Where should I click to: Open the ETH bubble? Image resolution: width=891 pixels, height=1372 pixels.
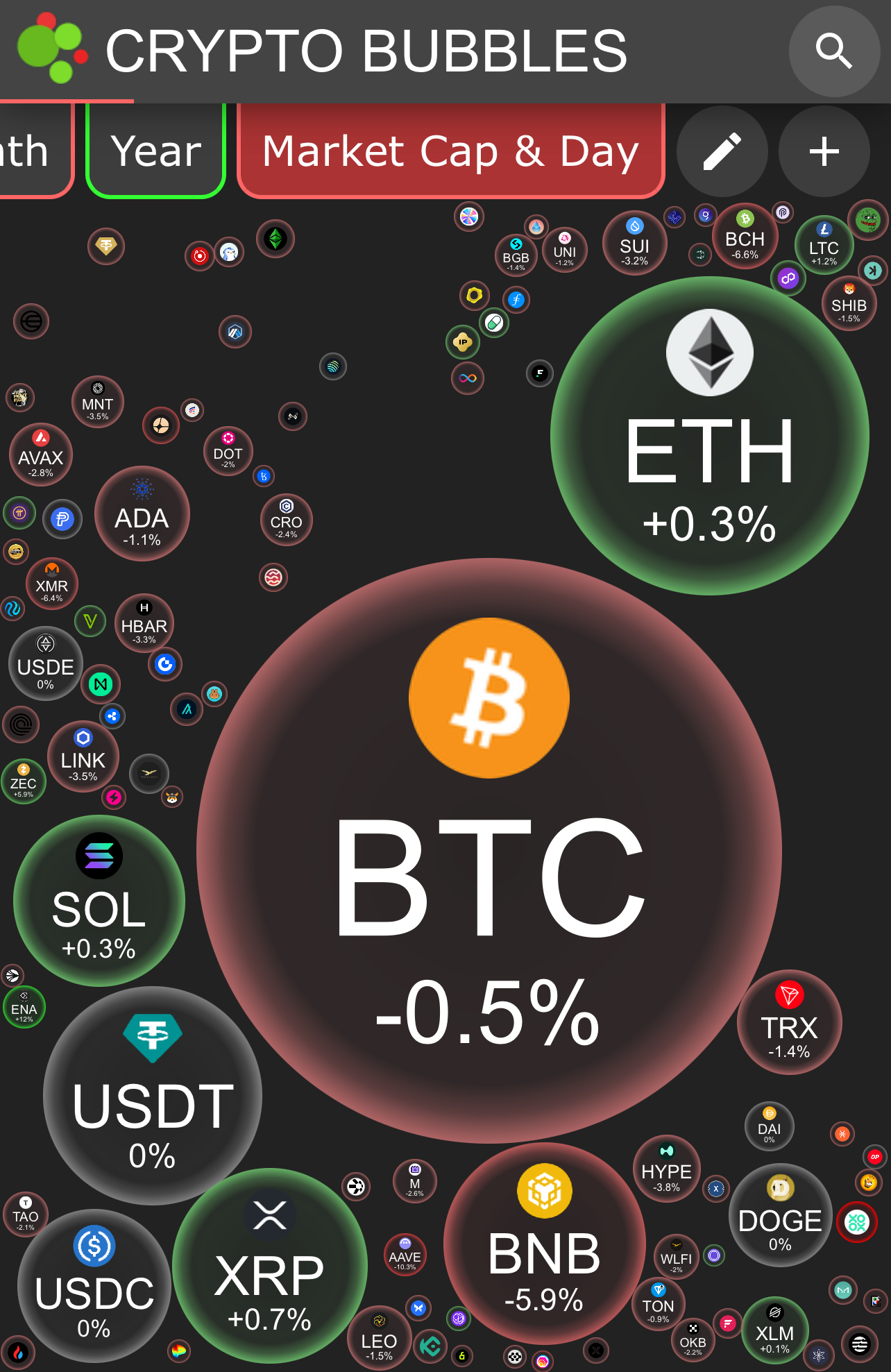coord(709,436)
